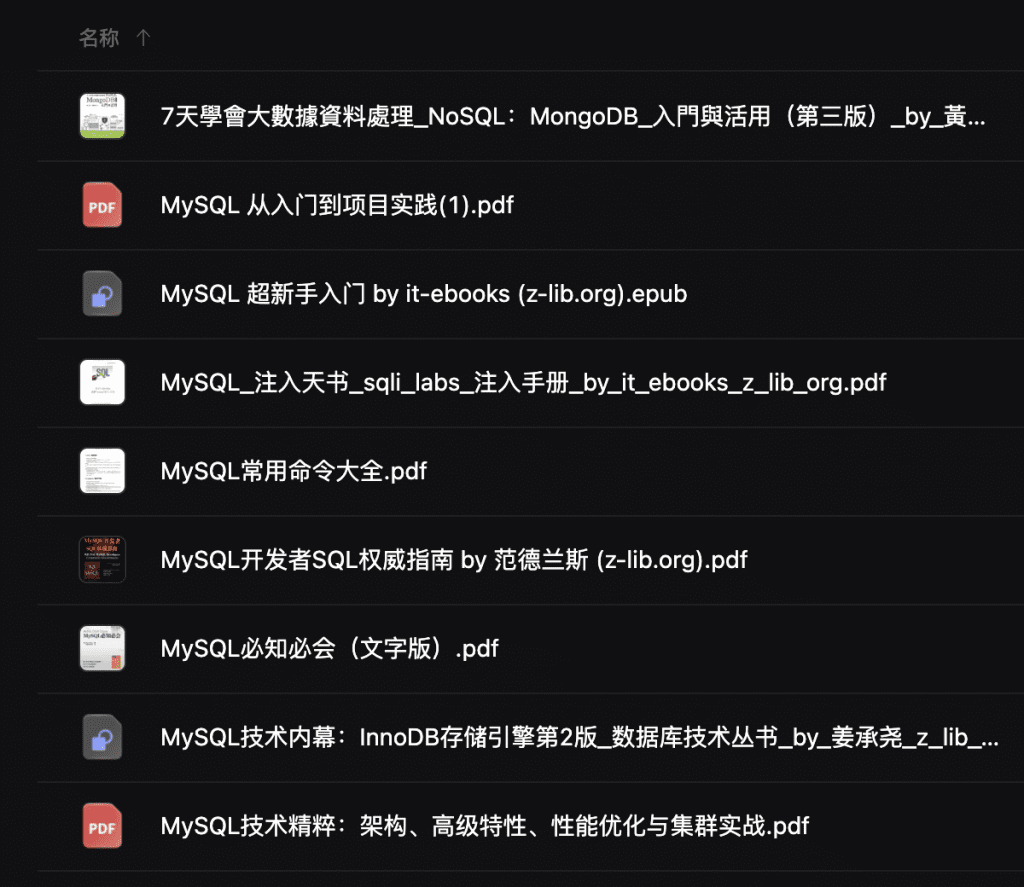Viewport: 1024px width, 887px height.
Task: Open the 7天學會大數據資料處理 MongoDB book
Action: click(572, 117)
